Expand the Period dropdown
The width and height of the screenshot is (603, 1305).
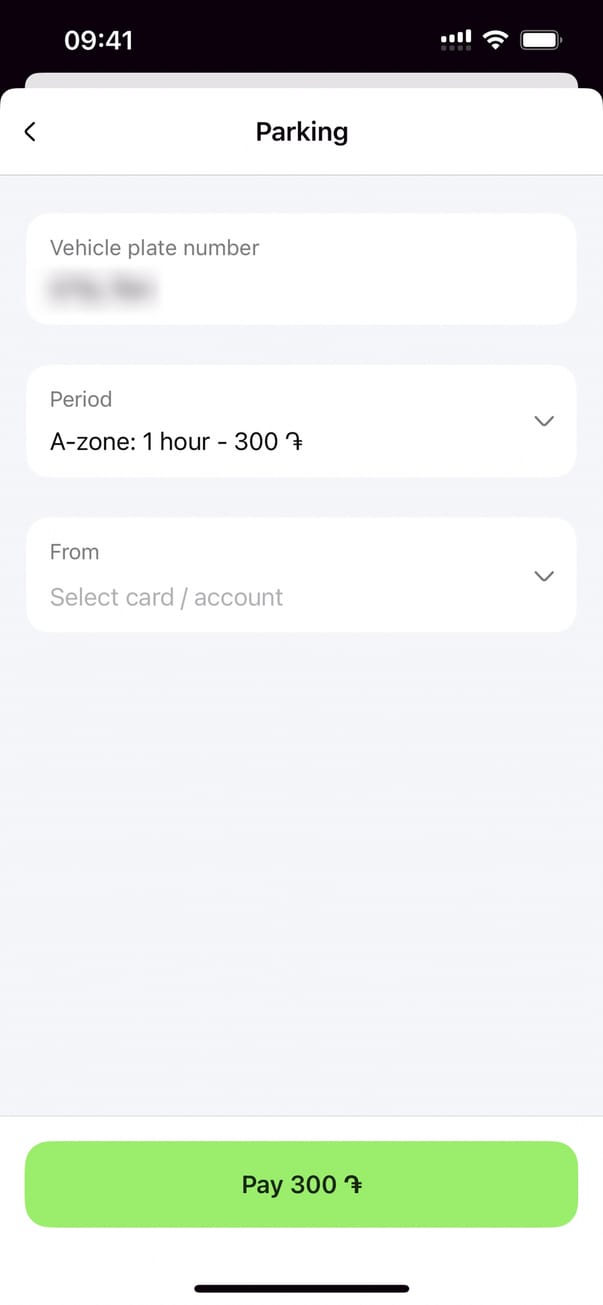(543, 421)
